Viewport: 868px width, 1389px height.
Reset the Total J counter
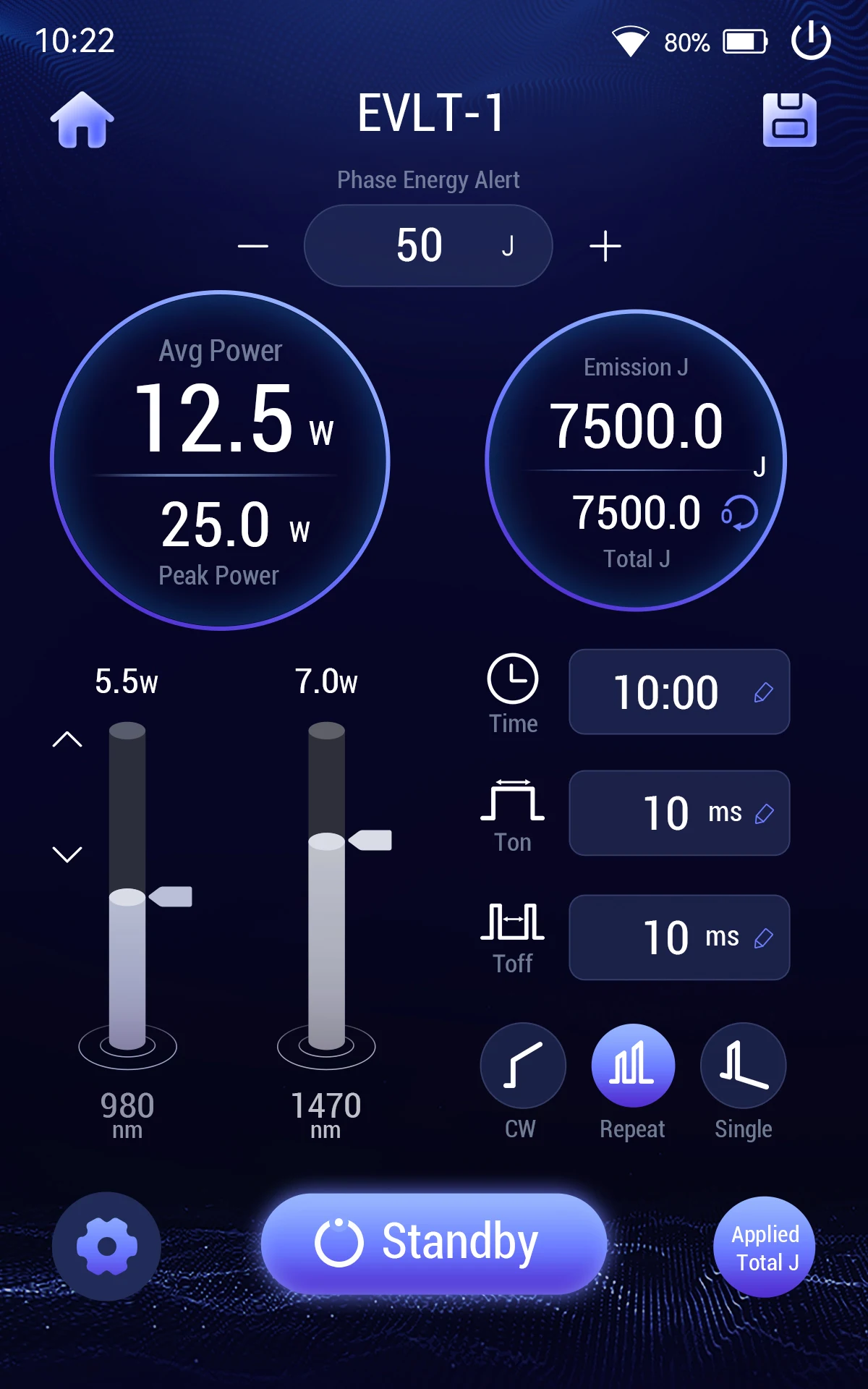tap(739, 514)
